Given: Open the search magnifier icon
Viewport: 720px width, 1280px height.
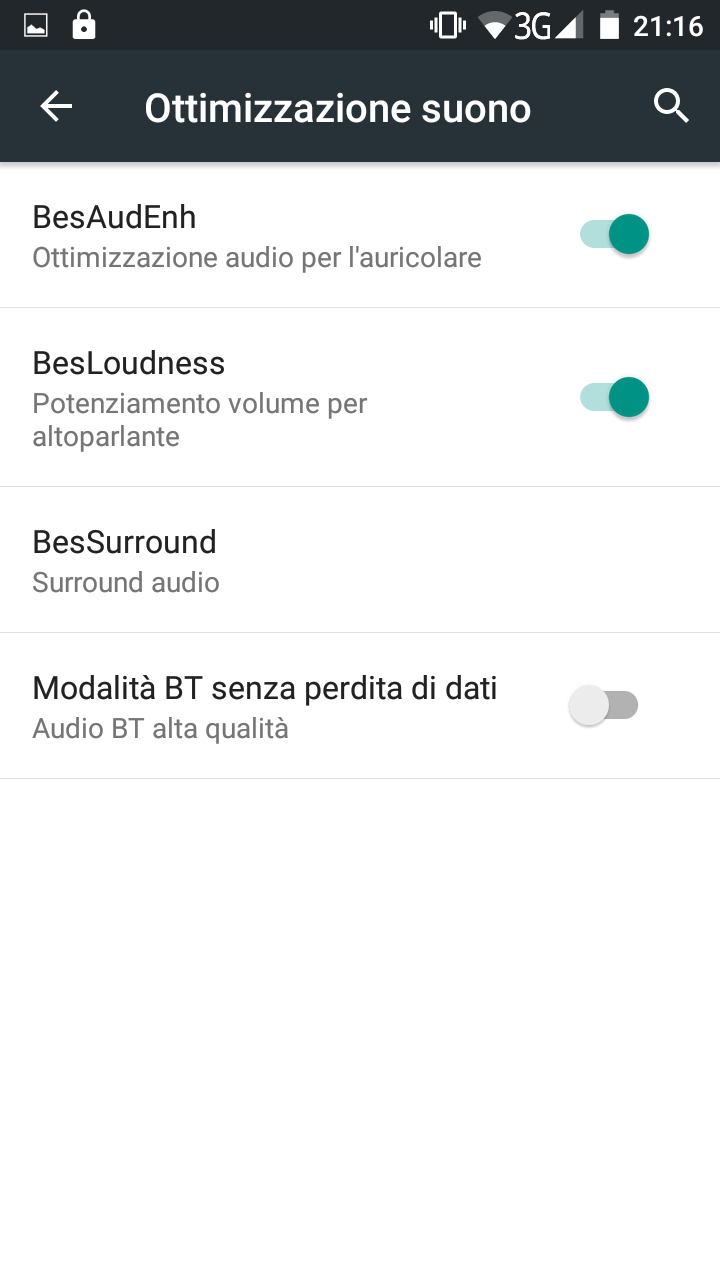Looking at the screenshot, I should [x=671, y=106].
